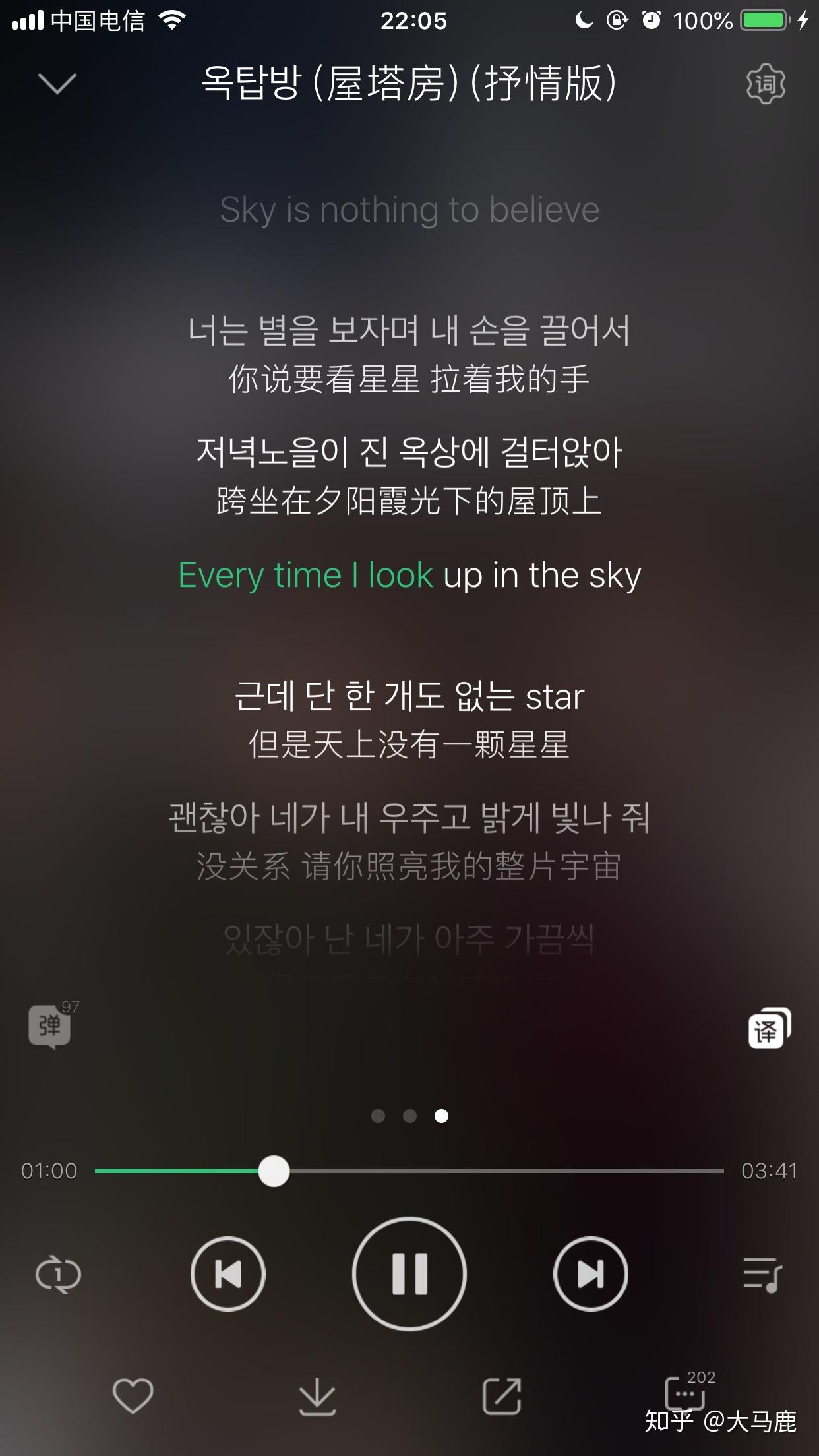This screenshot has width=819, height=1456.
Task: Switch to the first page dot
Action: pos(379,1116)
